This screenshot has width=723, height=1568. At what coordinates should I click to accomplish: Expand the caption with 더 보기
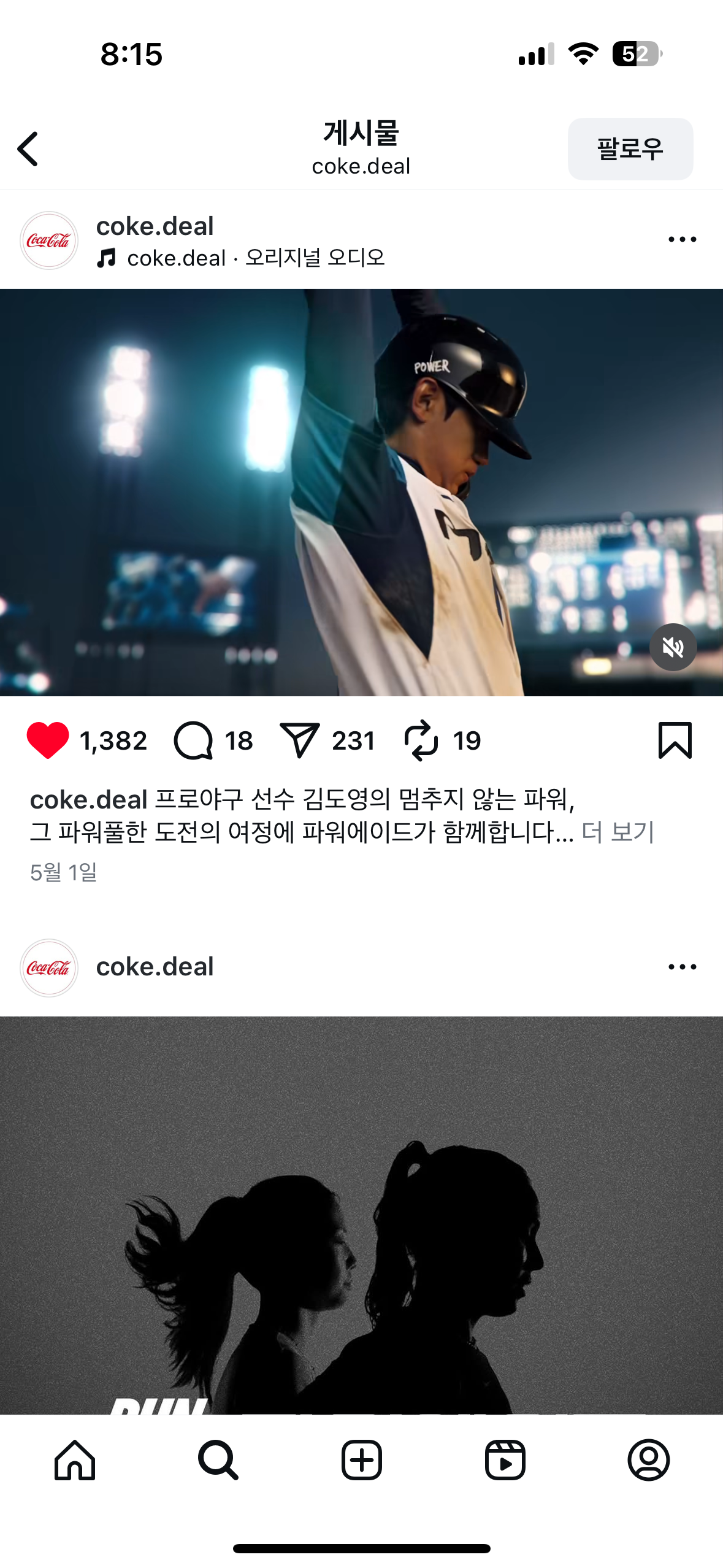tap(618, 832)
